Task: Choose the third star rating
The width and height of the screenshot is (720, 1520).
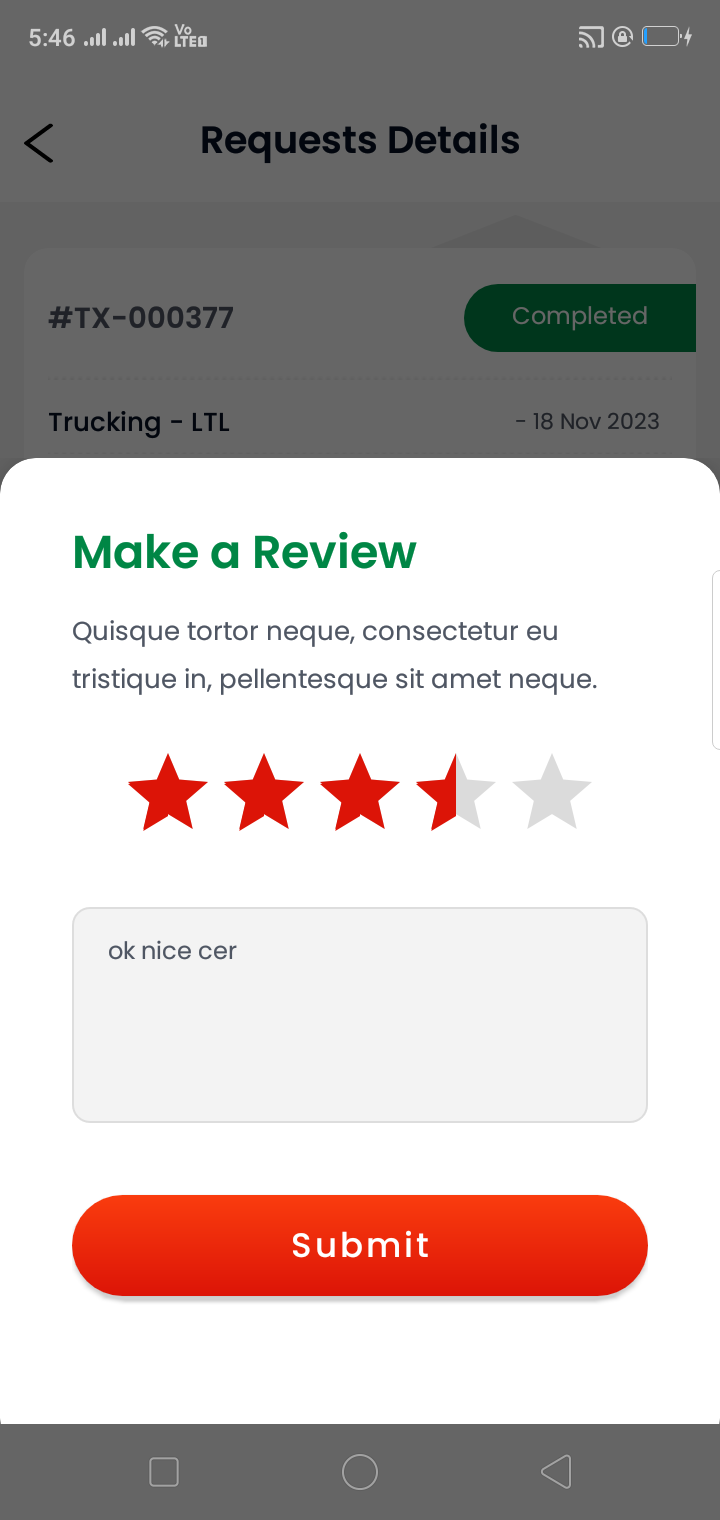Action: [360, 792]
